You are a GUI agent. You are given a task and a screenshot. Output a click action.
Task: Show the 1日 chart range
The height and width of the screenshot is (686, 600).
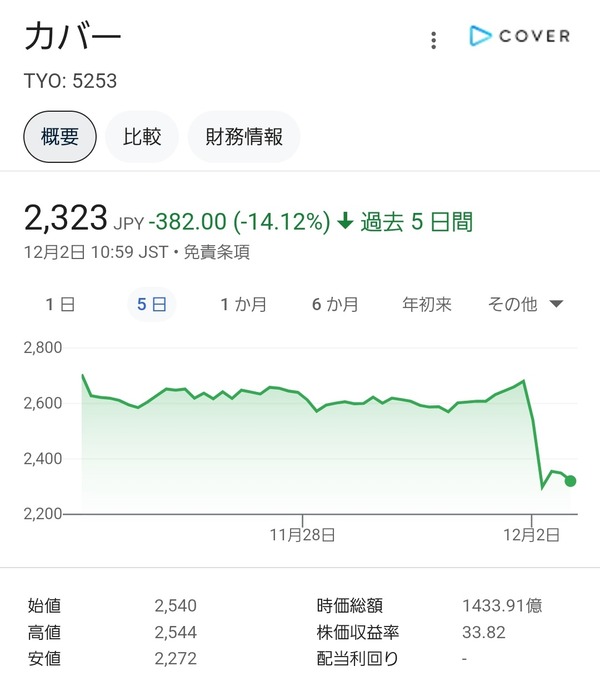pos(60,305)
